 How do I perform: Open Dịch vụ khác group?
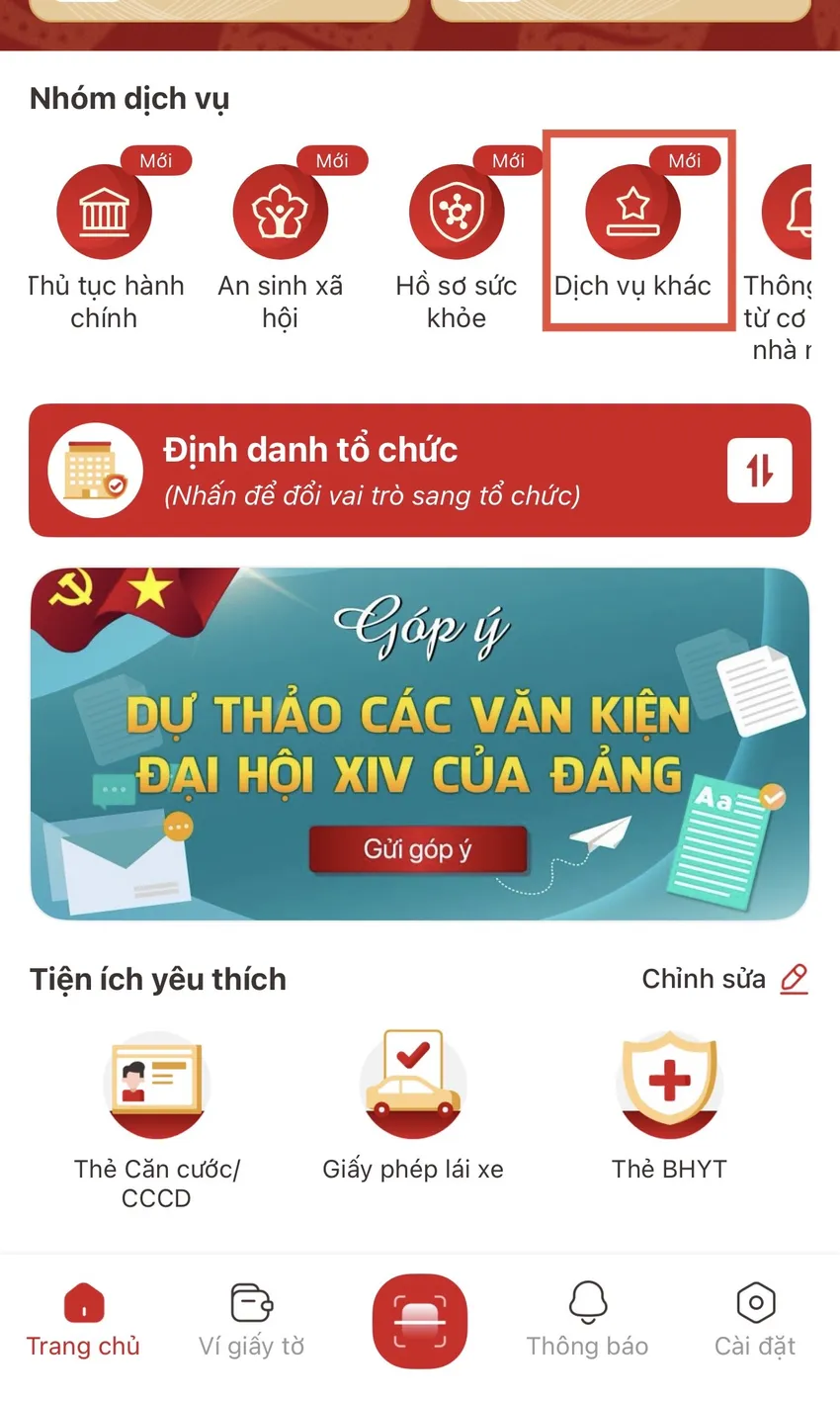point(633,214)
